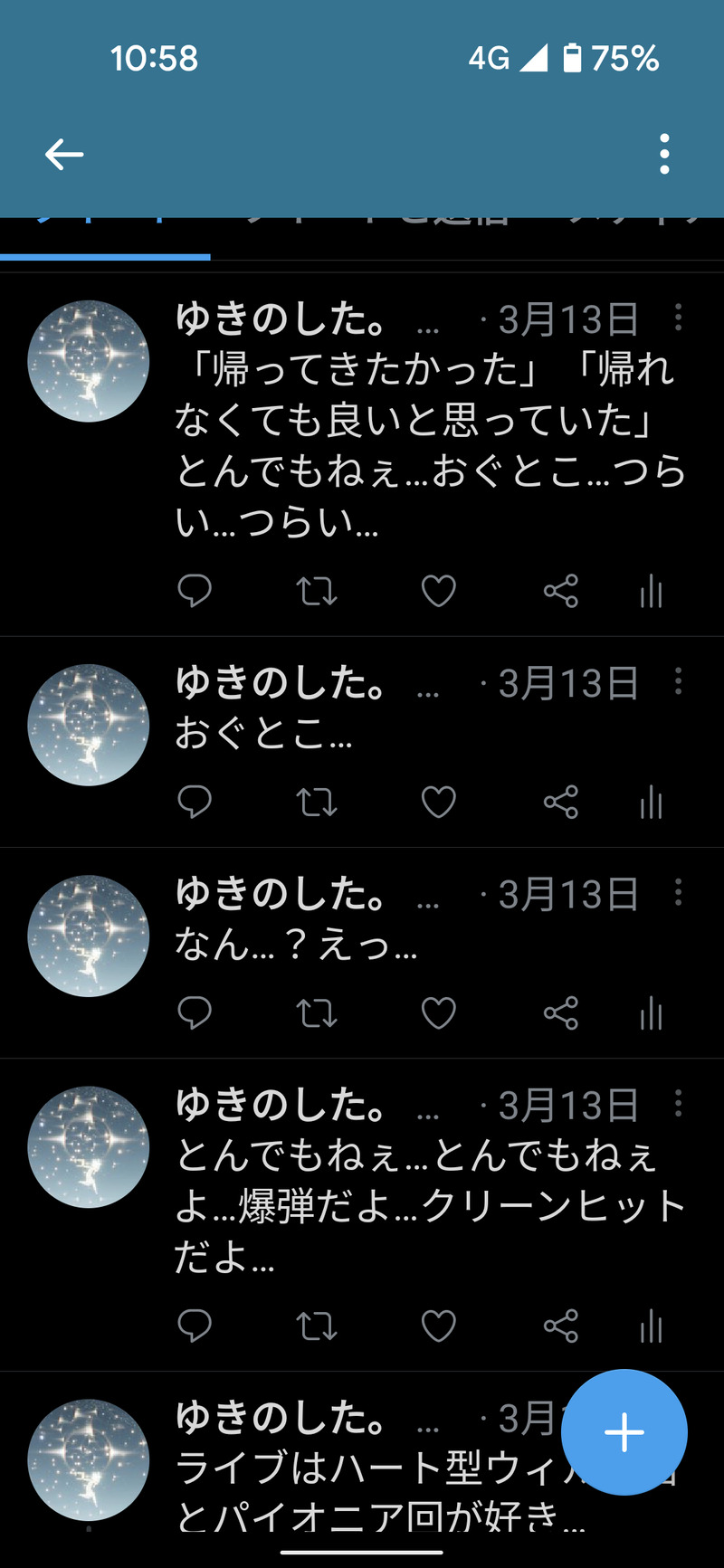Like the おぐとこ… post
Viewport: 724px width, 1568px height.
coord(439,803)
